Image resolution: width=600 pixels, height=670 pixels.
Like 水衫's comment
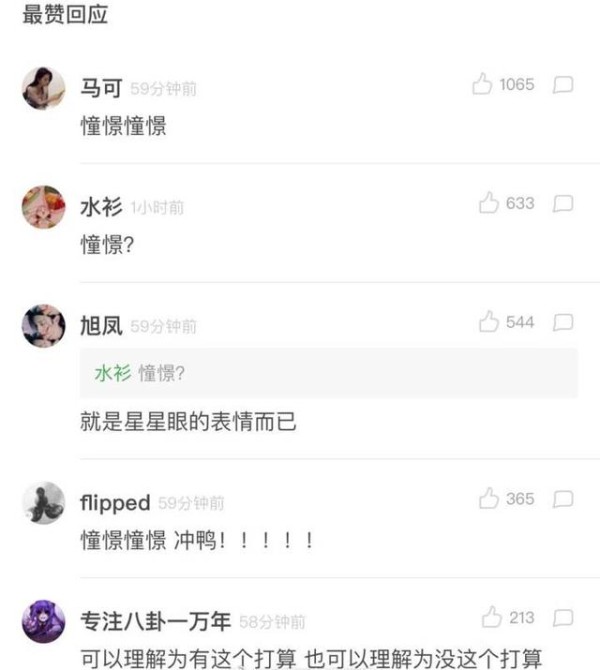click(488, 204)
